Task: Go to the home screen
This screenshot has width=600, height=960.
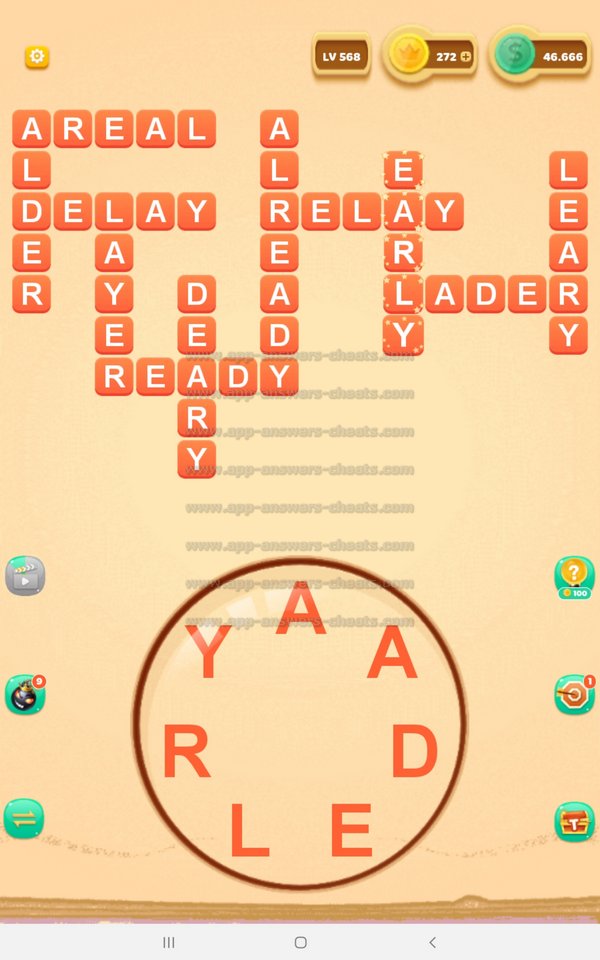Action: coord(300,942)
